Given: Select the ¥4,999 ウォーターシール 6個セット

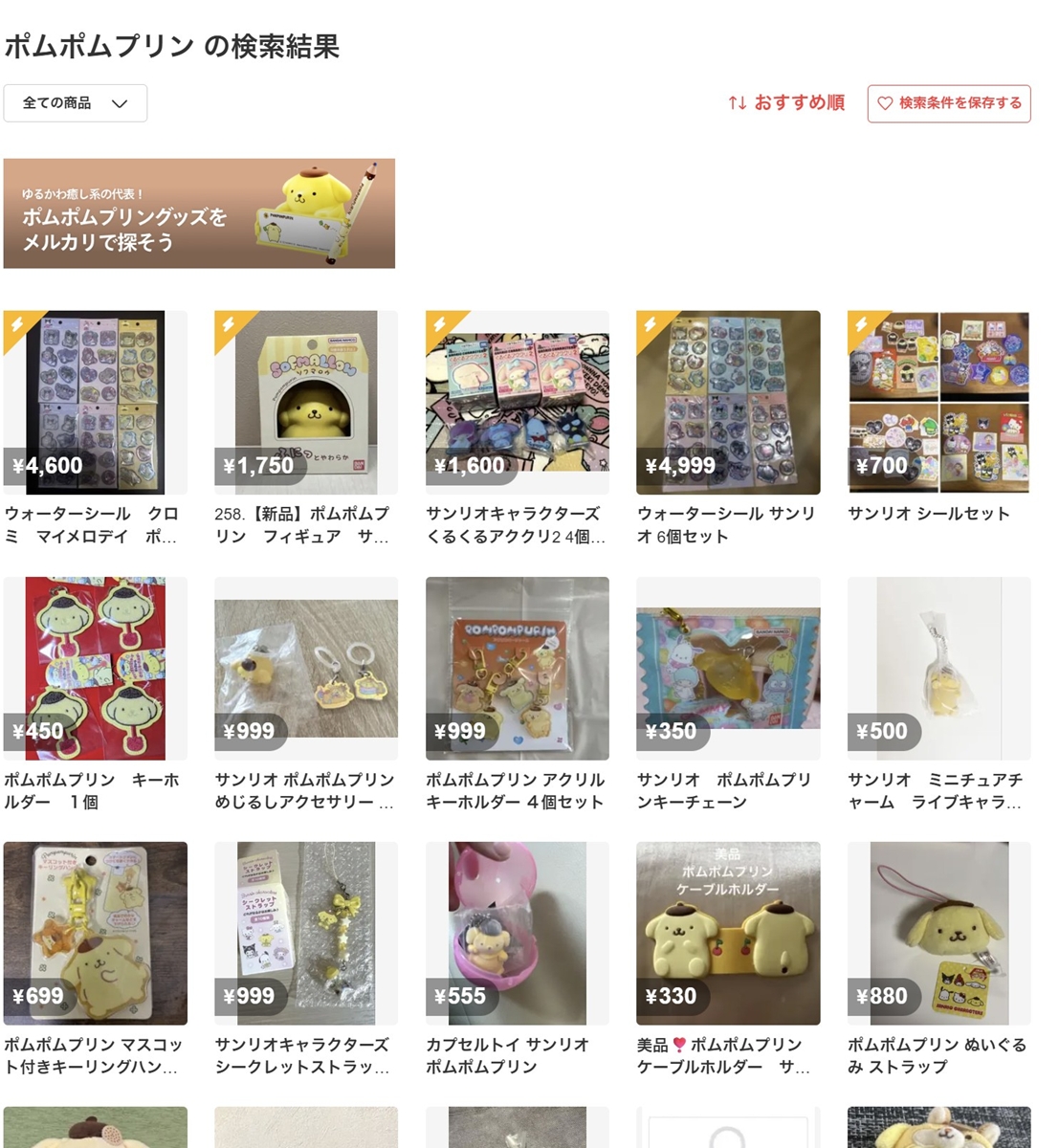Looking at the screenshot, I should tap(728, 403).
